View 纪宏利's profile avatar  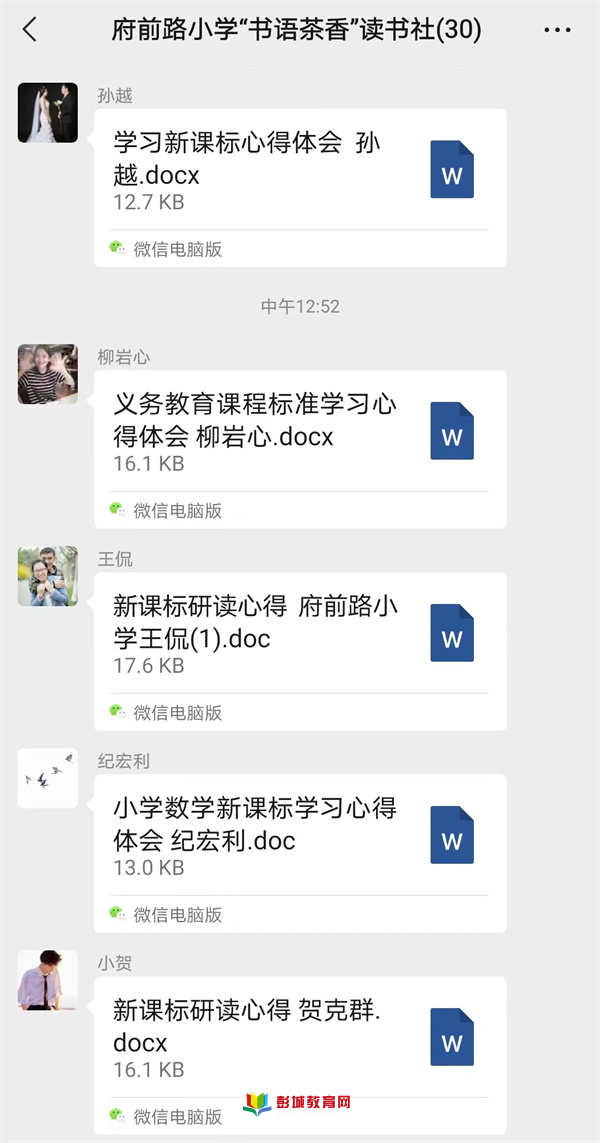click(x=47, y=778)
